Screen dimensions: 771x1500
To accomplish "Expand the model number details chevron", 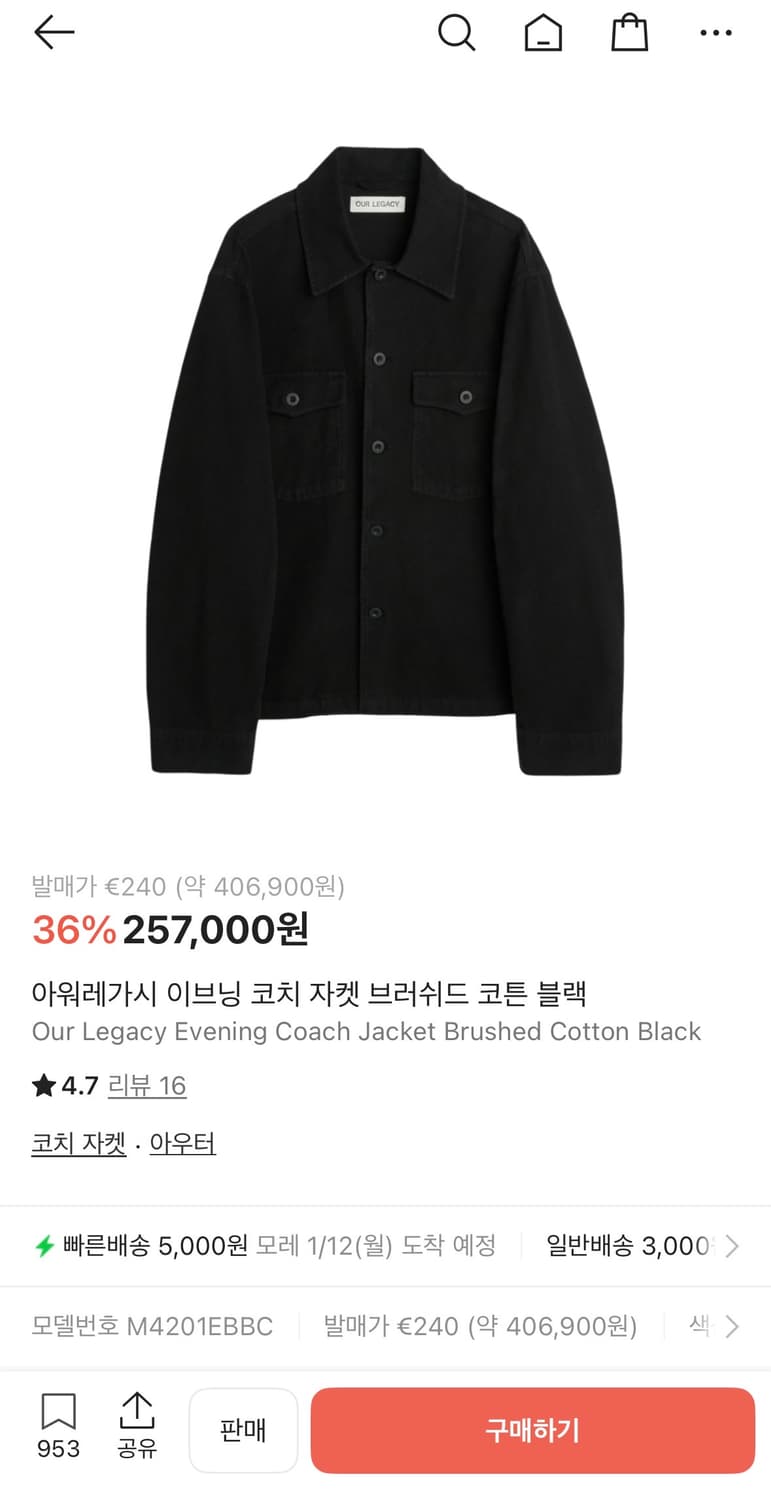I will (733, 1326).
